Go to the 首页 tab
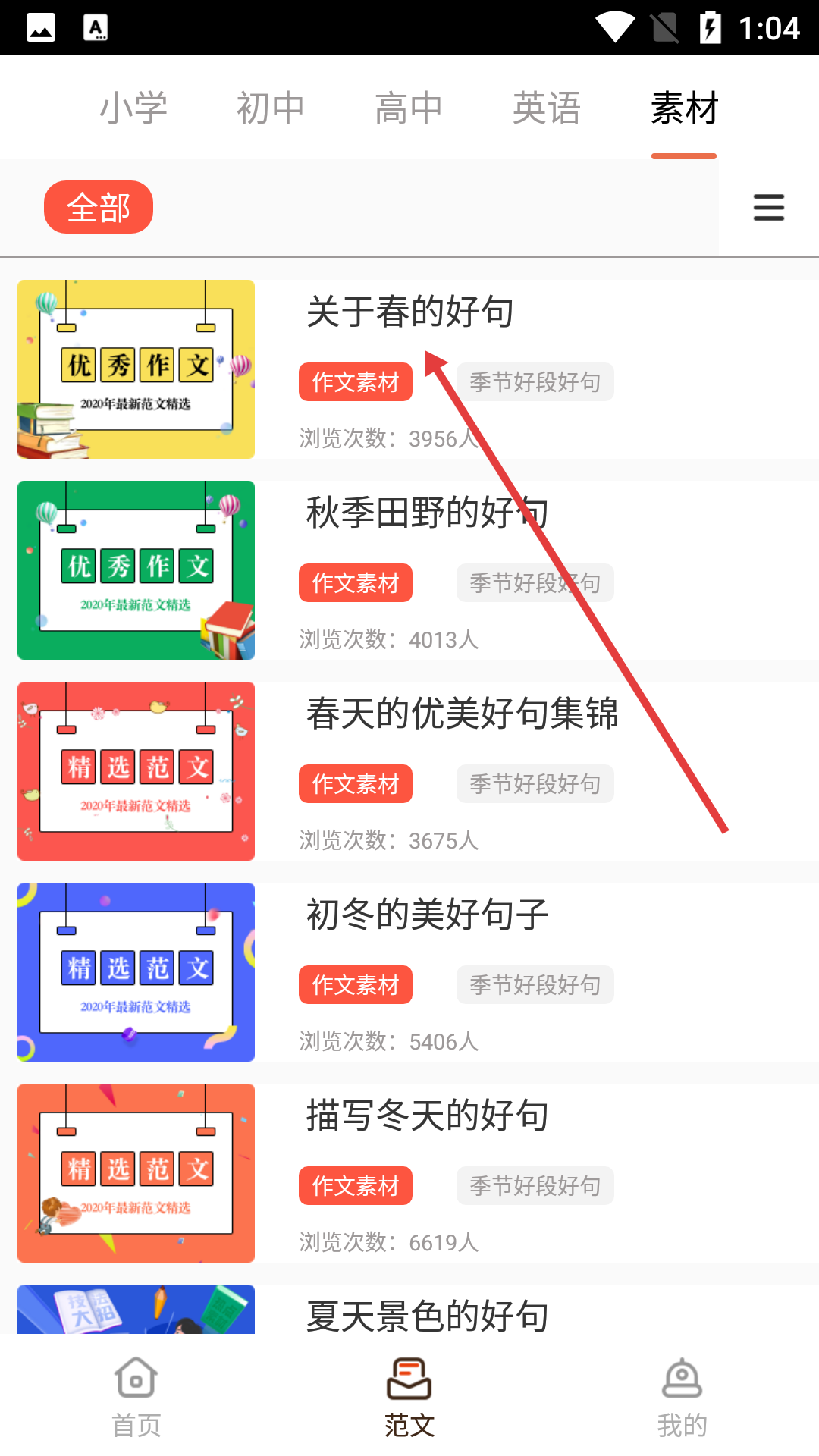The height and width of the screenshot is (1456, 819). pos(136,1397)
